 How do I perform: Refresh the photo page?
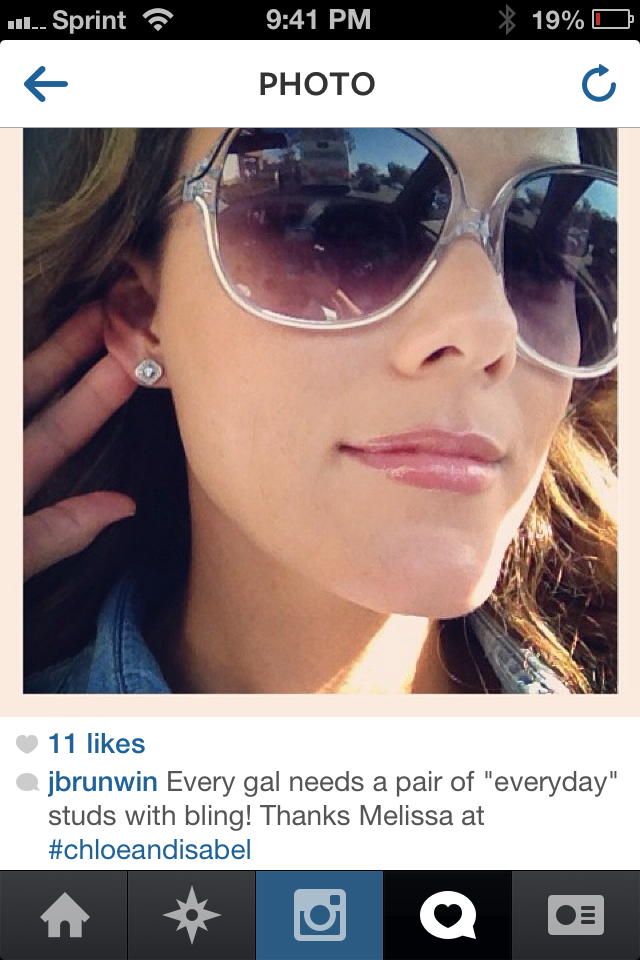tap(598, 86)
